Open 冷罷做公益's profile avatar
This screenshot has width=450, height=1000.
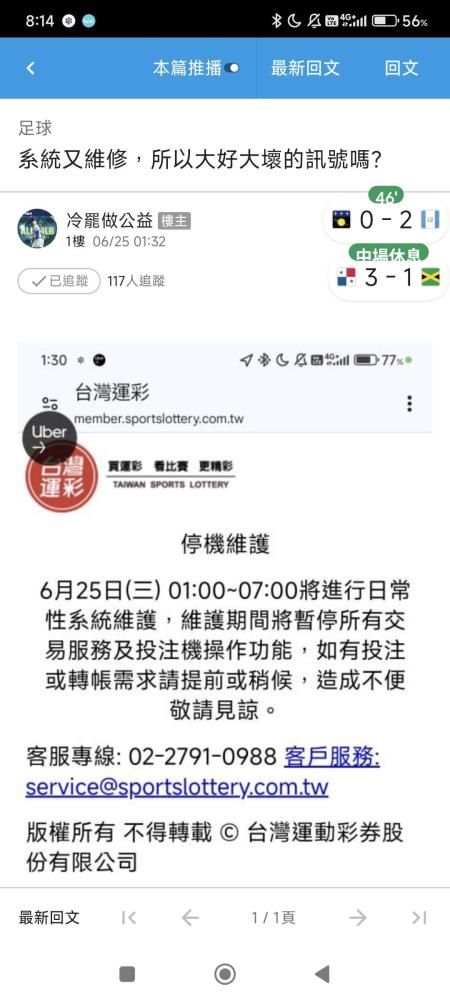coord(37,228)
